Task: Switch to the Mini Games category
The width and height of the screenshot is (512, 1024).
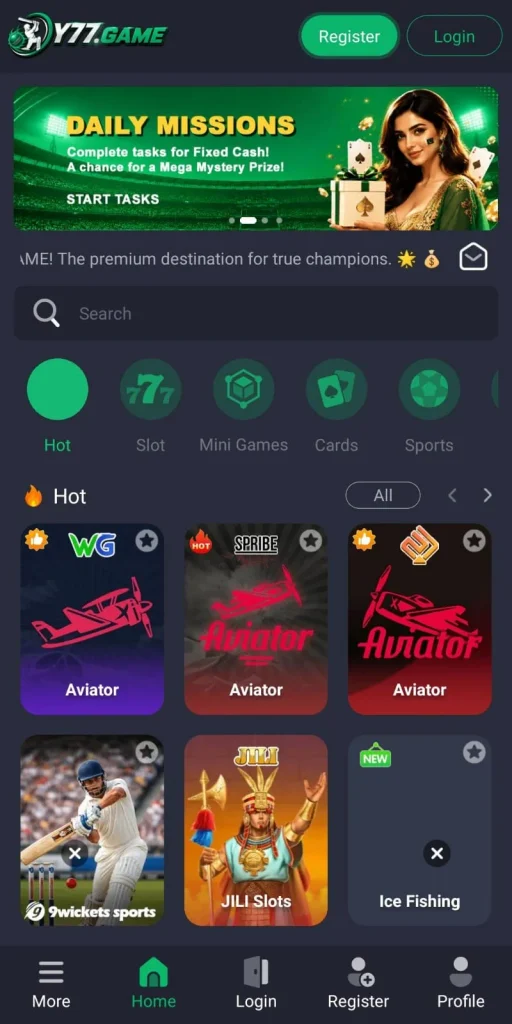Action: [x=244, y=406]
